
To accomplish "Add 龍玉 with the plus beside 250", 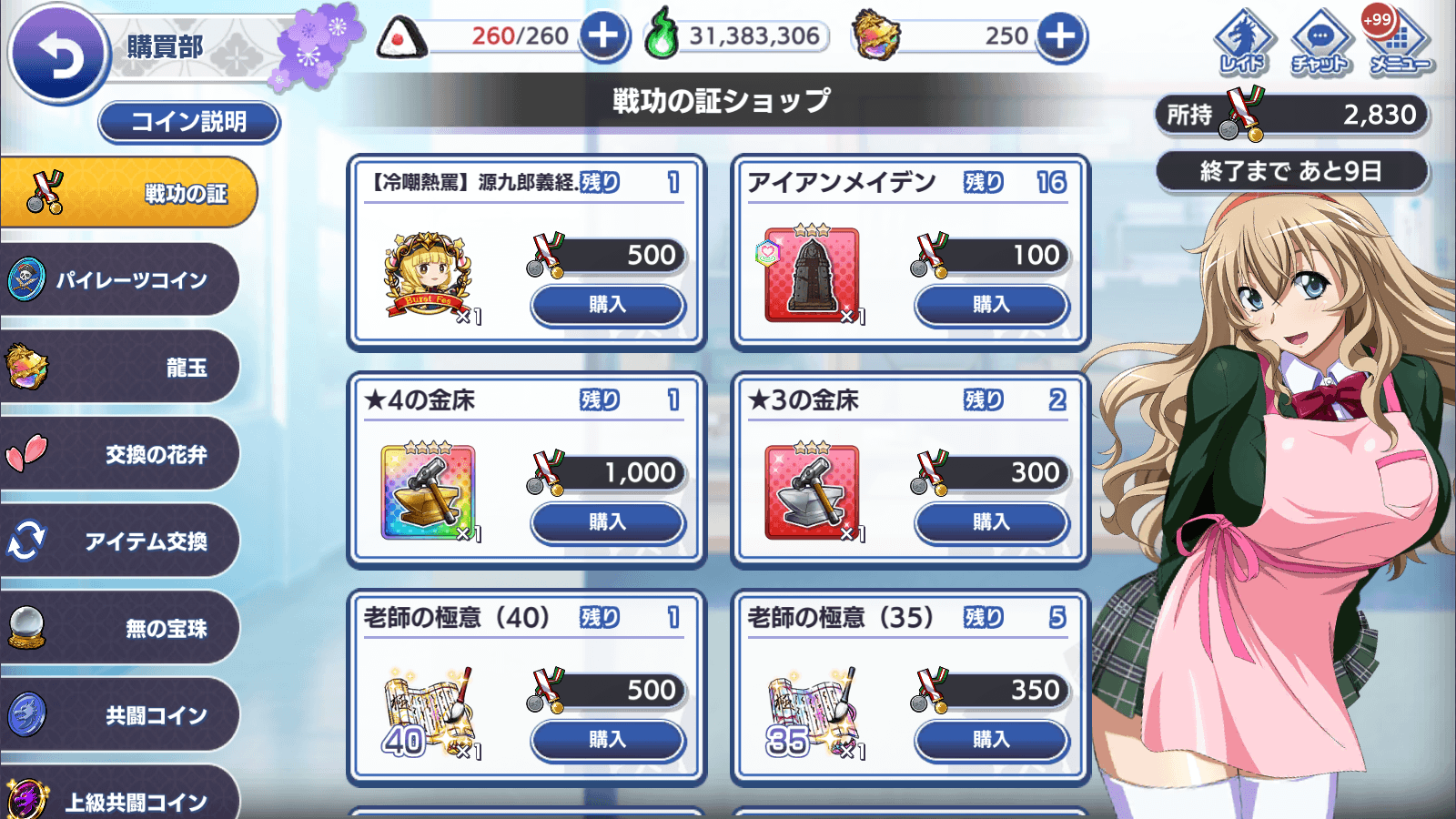I will pos(1061,36).
